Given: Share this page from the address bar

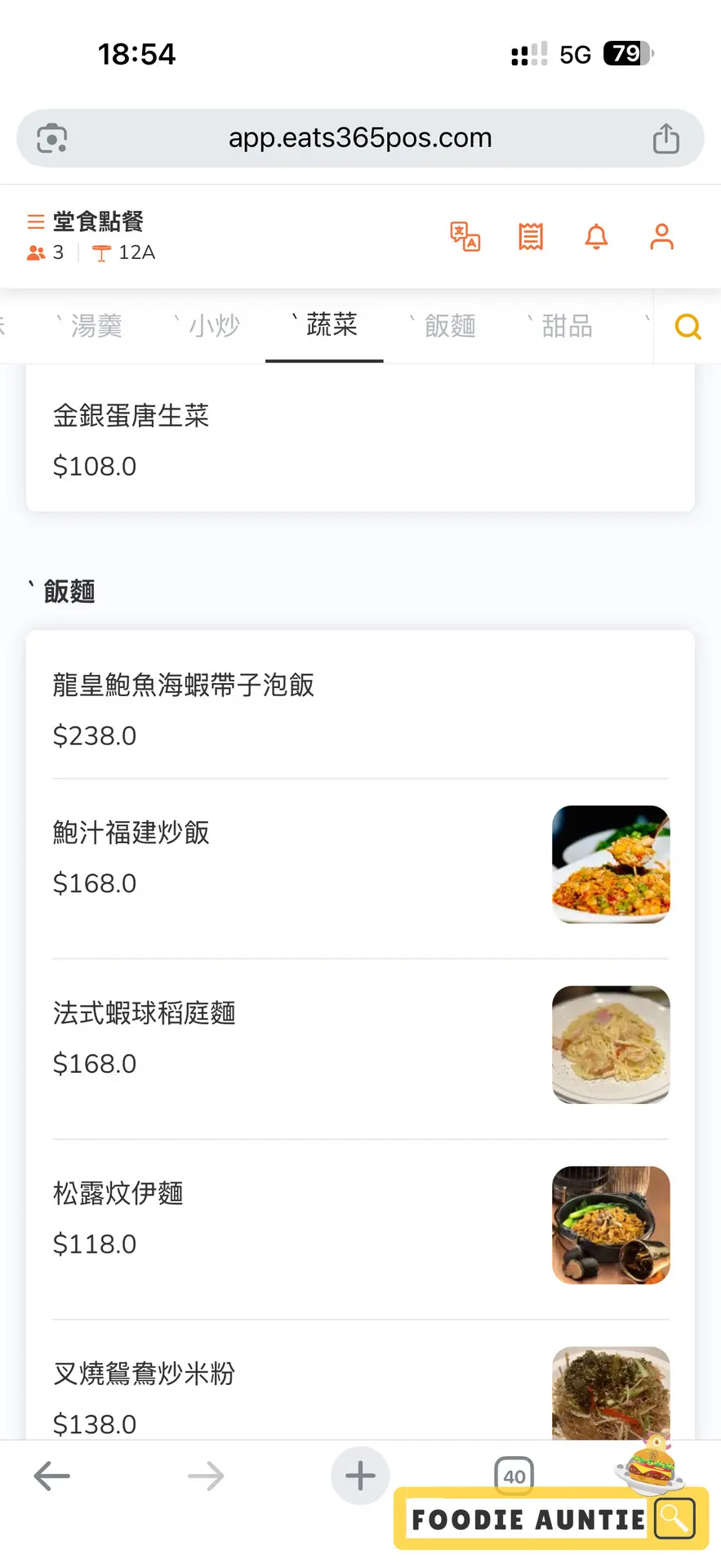Looking at the screenshot, I should point(665,138).
